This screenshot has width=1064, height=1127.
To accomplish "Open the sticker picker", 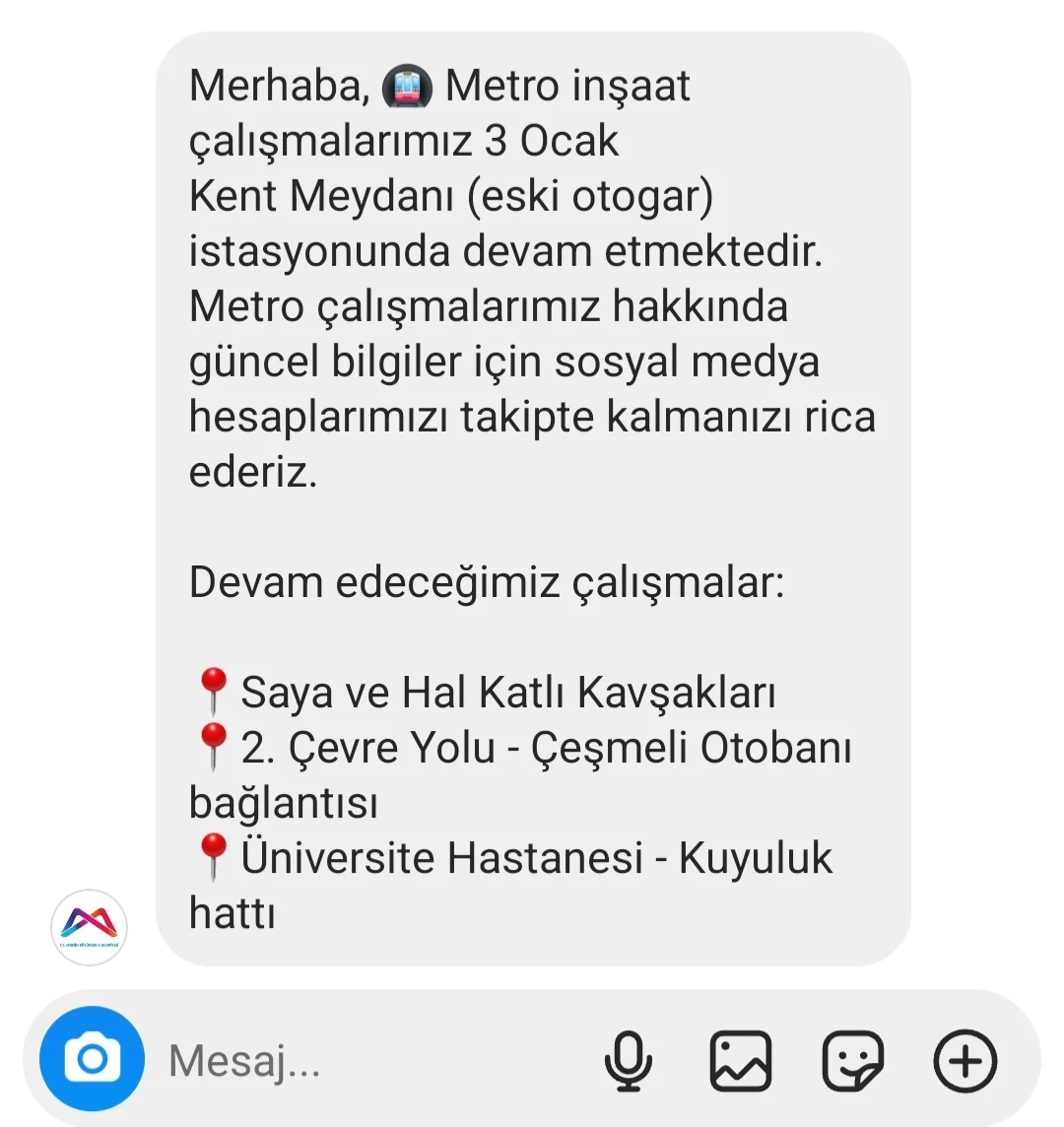I will [x=852, y=1061].
